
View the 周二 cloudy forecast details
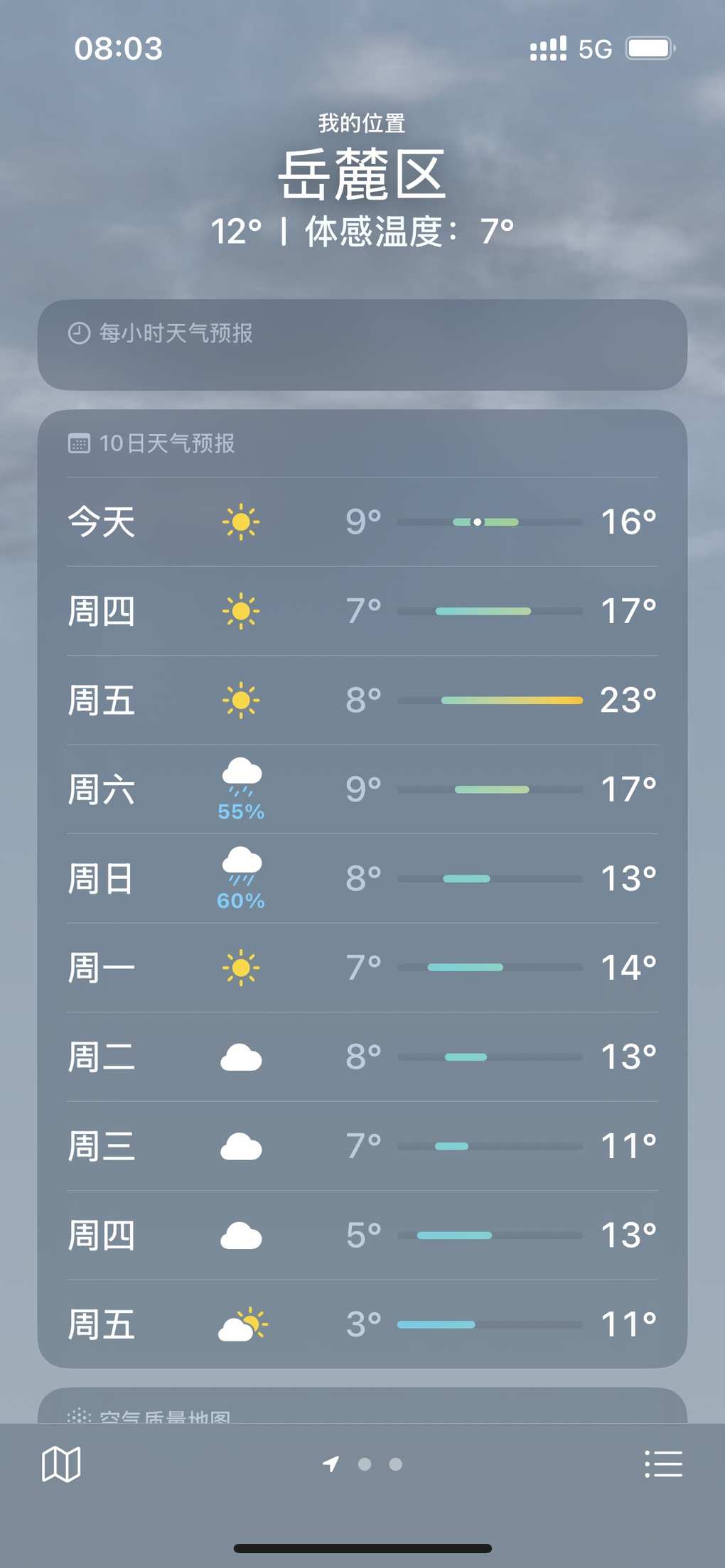(362, 1057)
